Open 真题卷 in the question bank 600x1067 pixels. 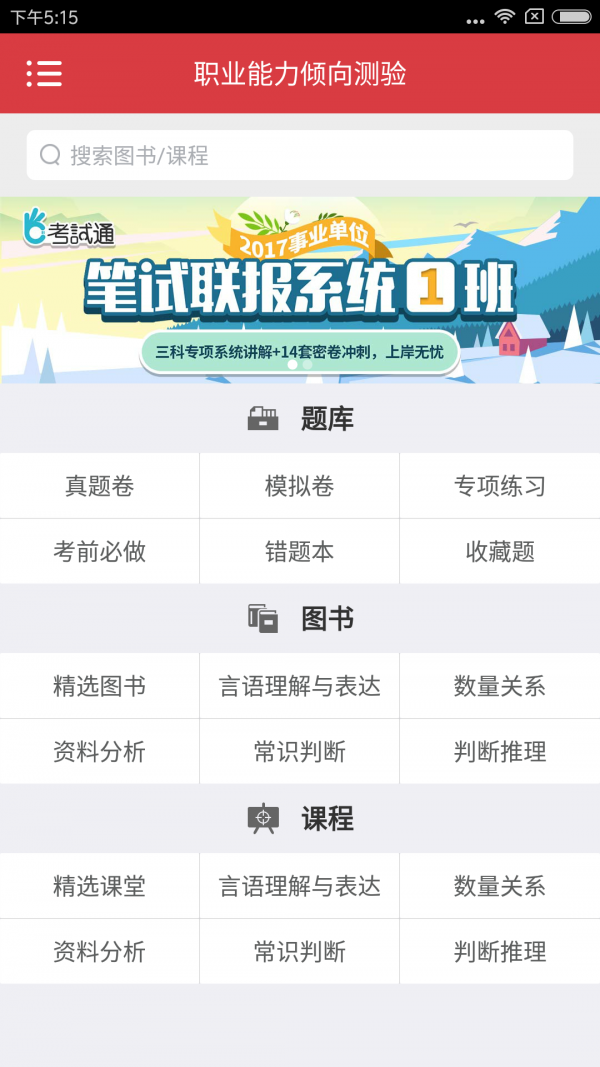click(x=99, y=486)
